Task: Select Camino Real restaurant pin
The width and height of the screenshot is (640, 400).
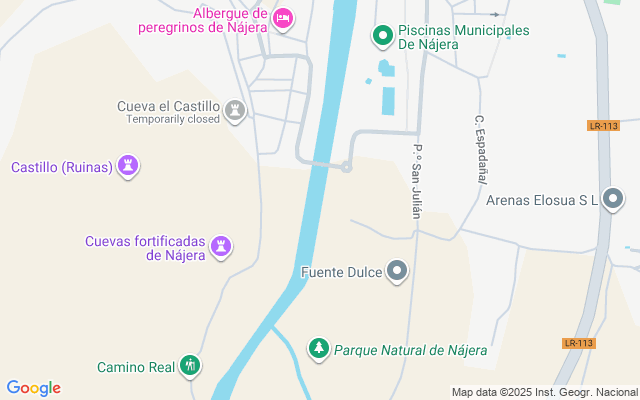Action: (190, 366)
